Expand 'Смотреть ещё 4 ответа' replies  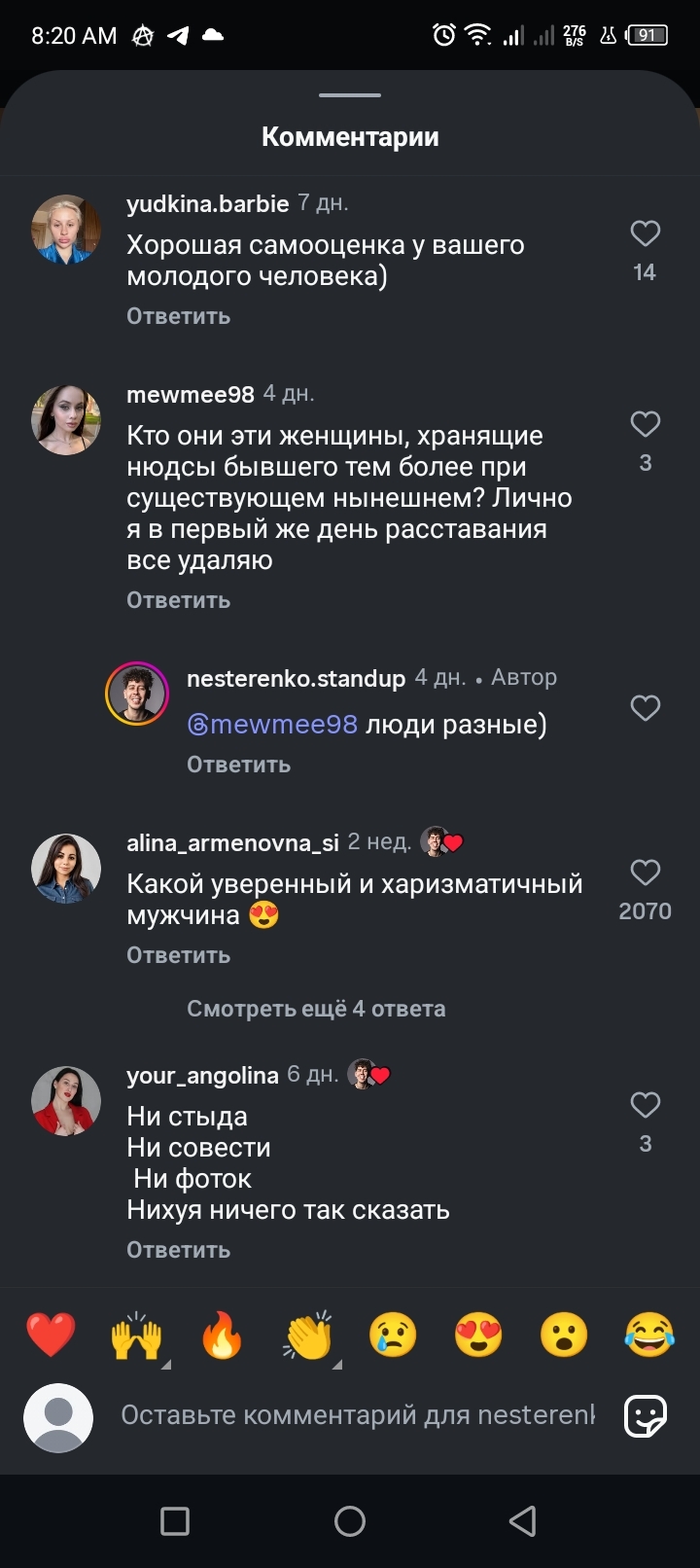coord(316,1009)
